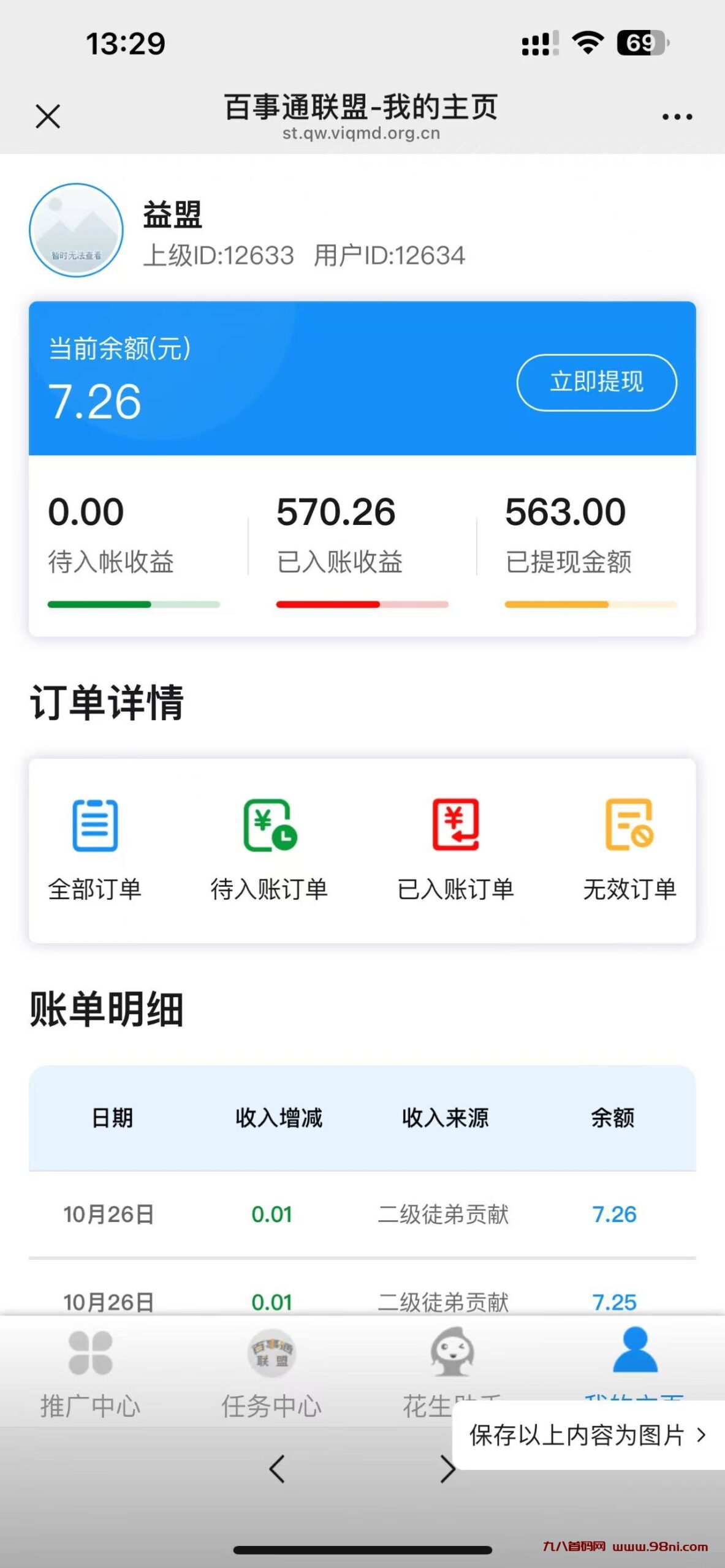The image size is (725, 1568).
Task: Tap the 立即提现 withdraw button
Action: click(x=596, y=382)
